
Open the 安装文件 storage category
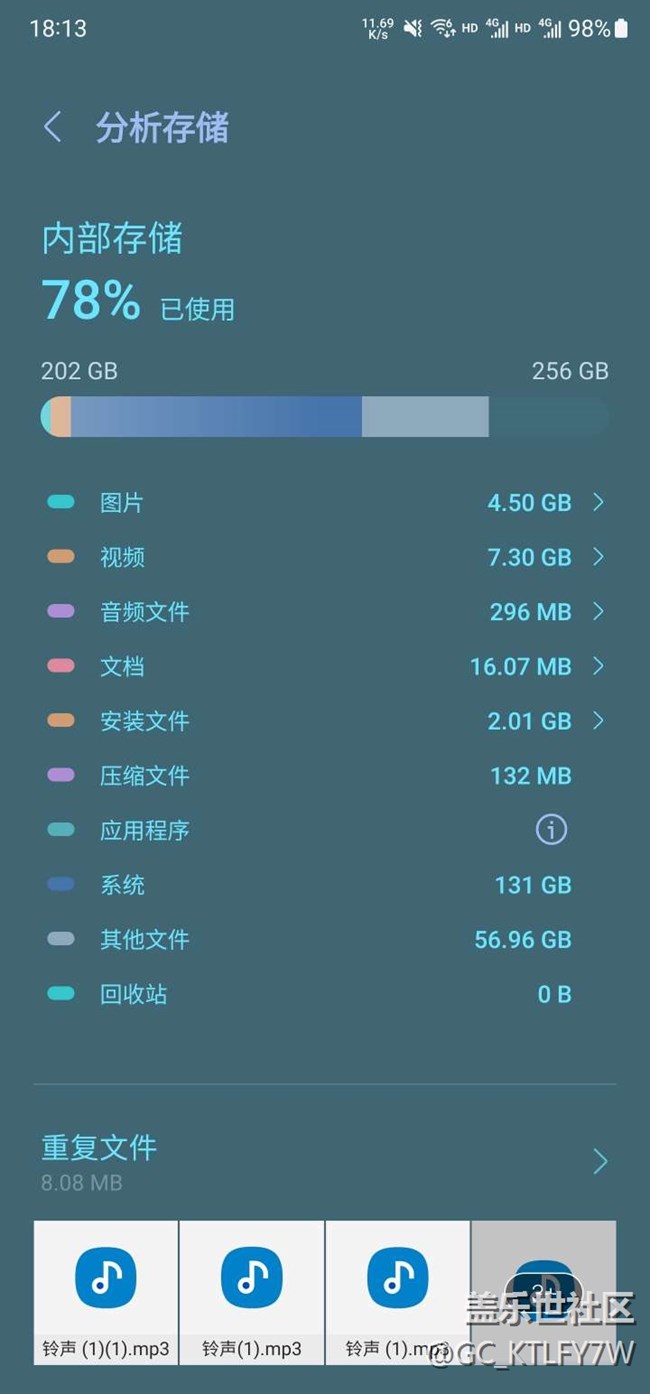(324, 721)
